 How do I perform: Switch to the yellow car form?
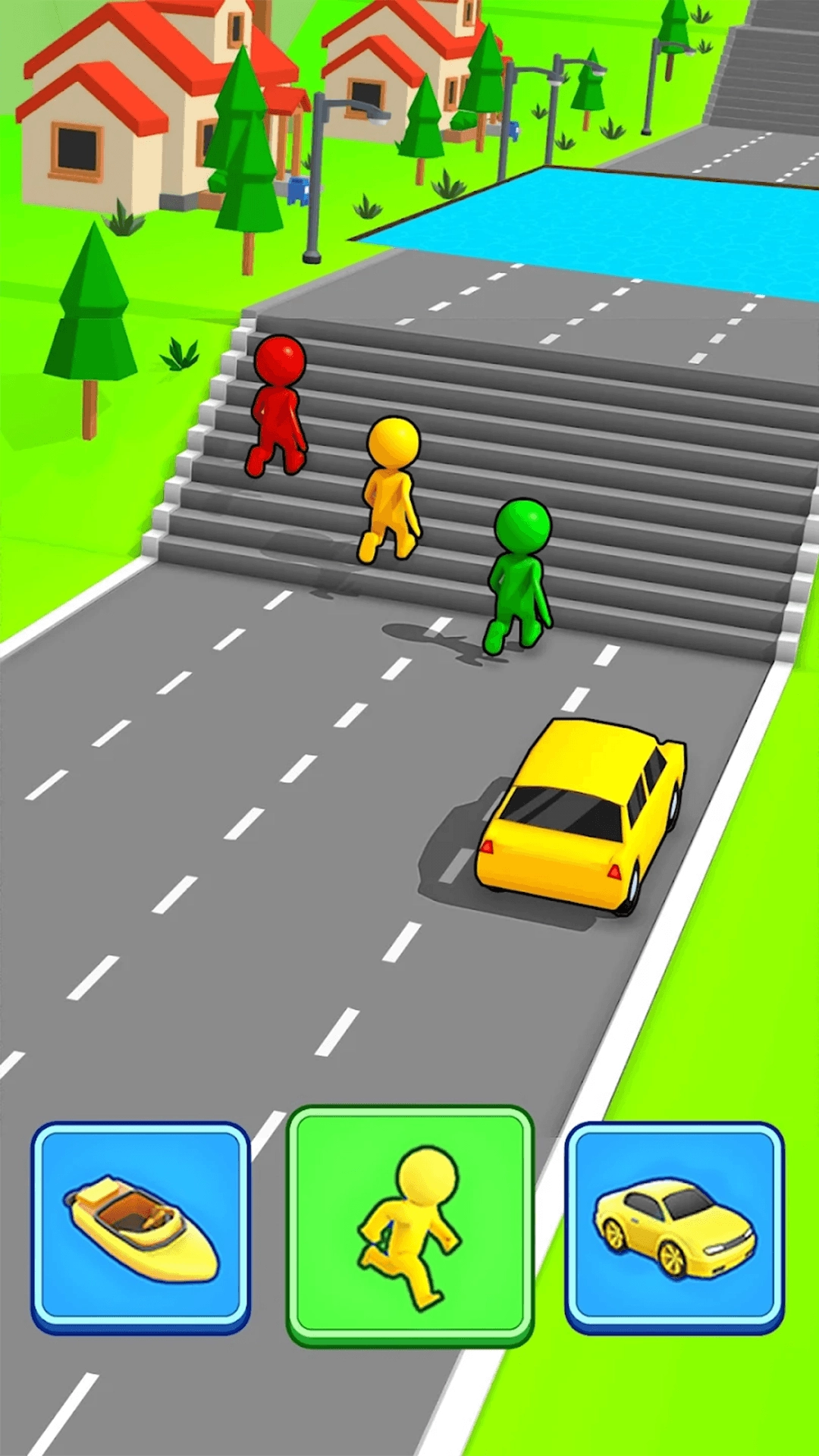click(x=674, y=1227)
